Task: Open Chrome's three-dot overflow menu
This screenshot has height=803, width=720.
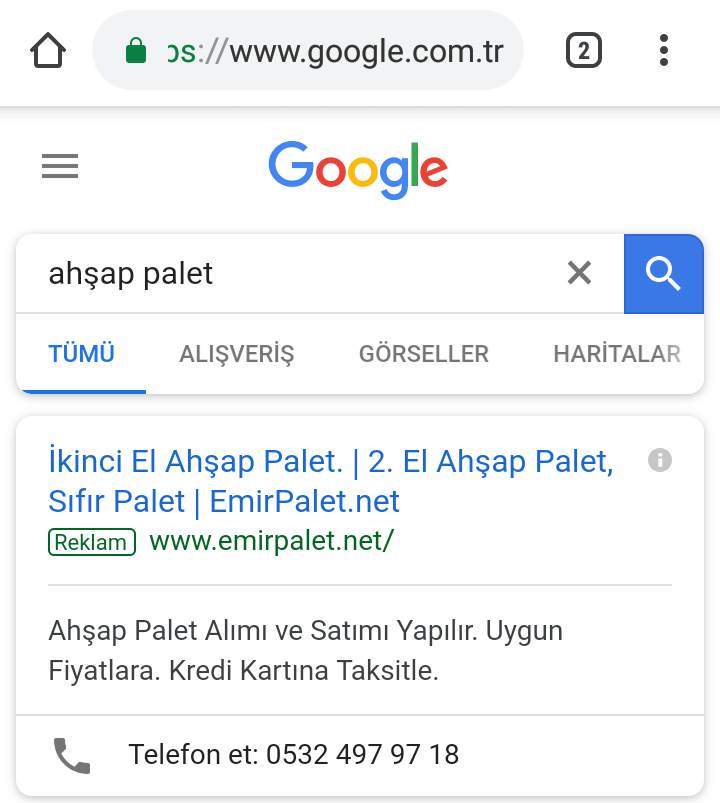Action: pos(664,50)
